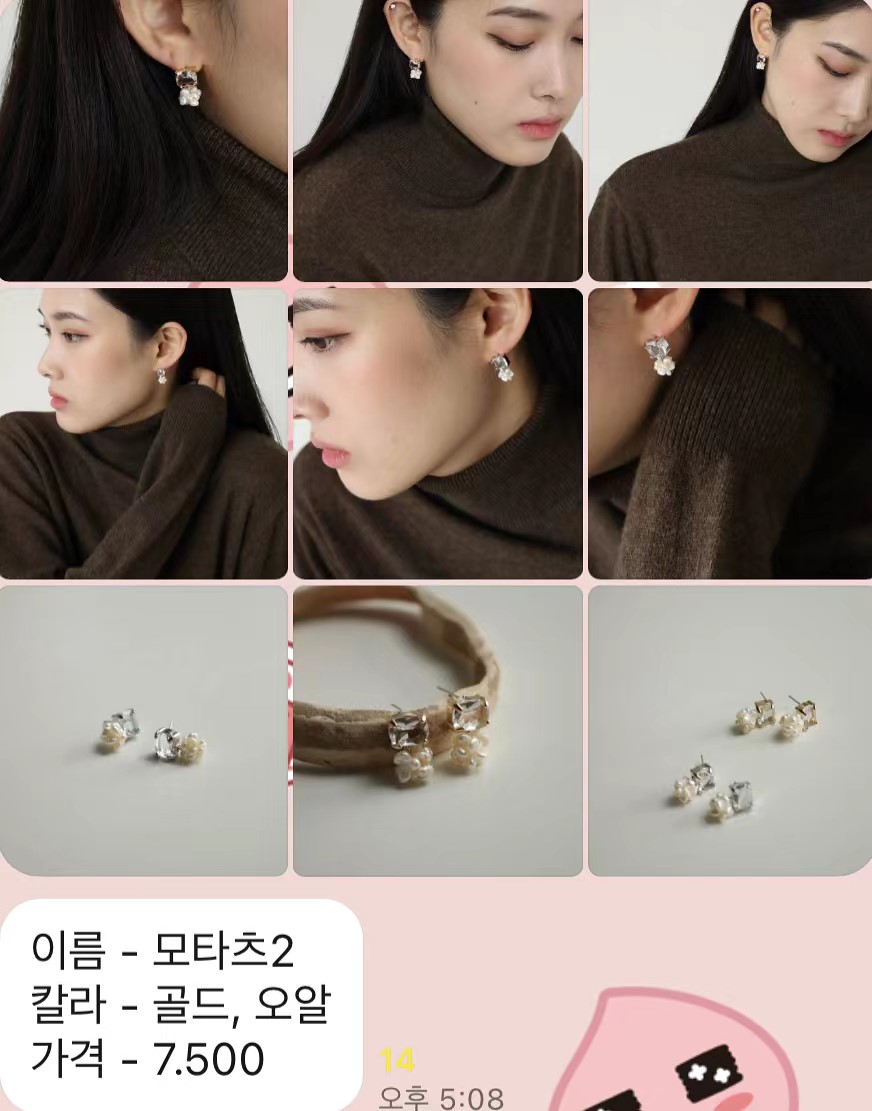Open the photo of the earring beside long hair
The image size is (872, 1111).
pos(143,140)
